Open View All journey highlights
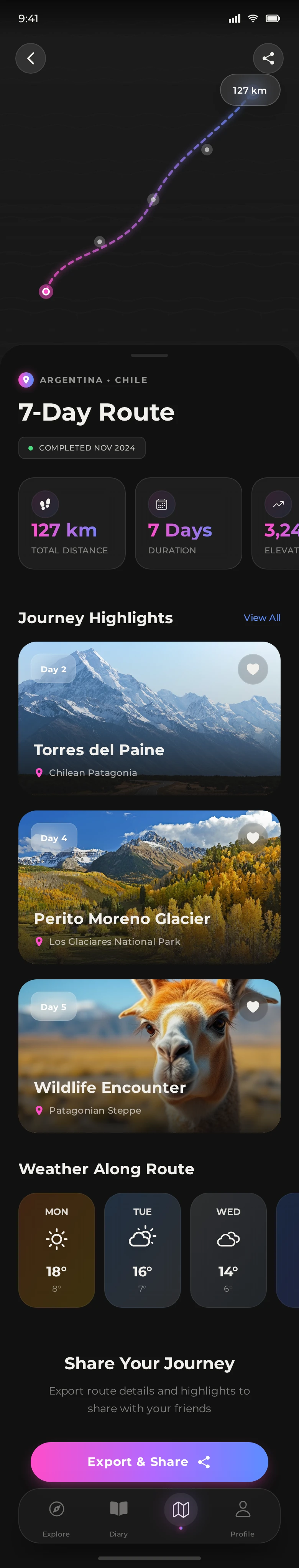The height and width of the screenshot is (1568, 299). 262,618
